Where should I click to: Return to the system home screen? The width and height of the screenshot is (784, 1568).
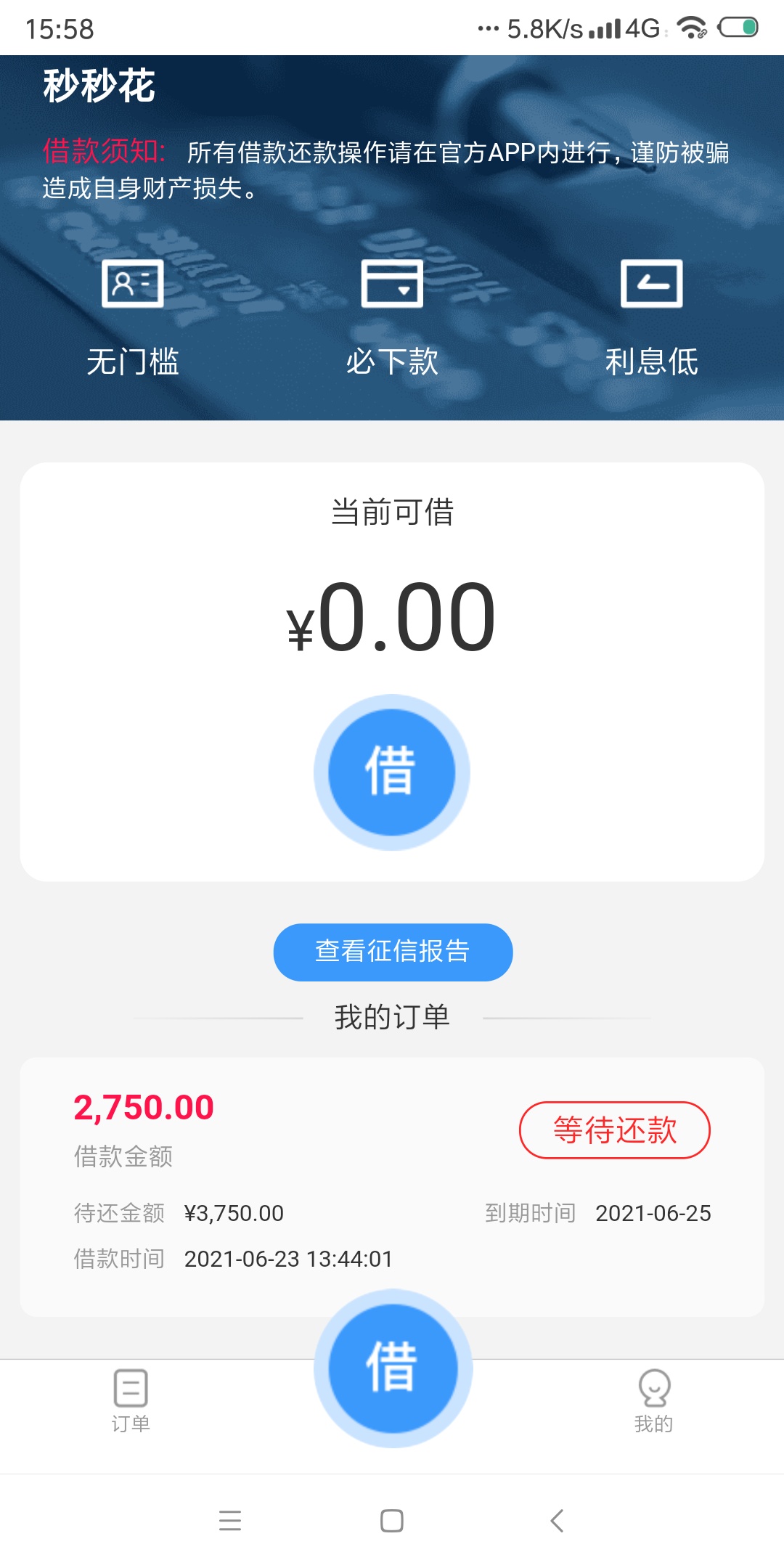[x=392, y=1520]
